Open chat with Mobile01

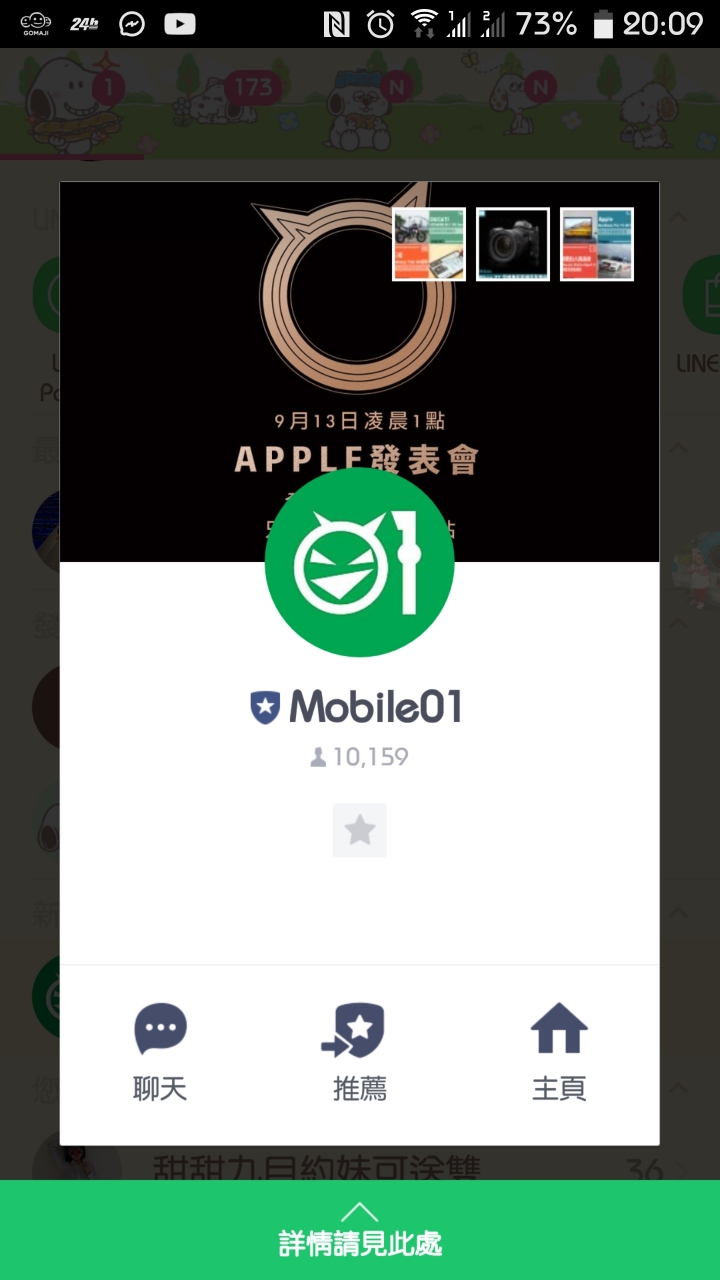[x=160, y=1052]
